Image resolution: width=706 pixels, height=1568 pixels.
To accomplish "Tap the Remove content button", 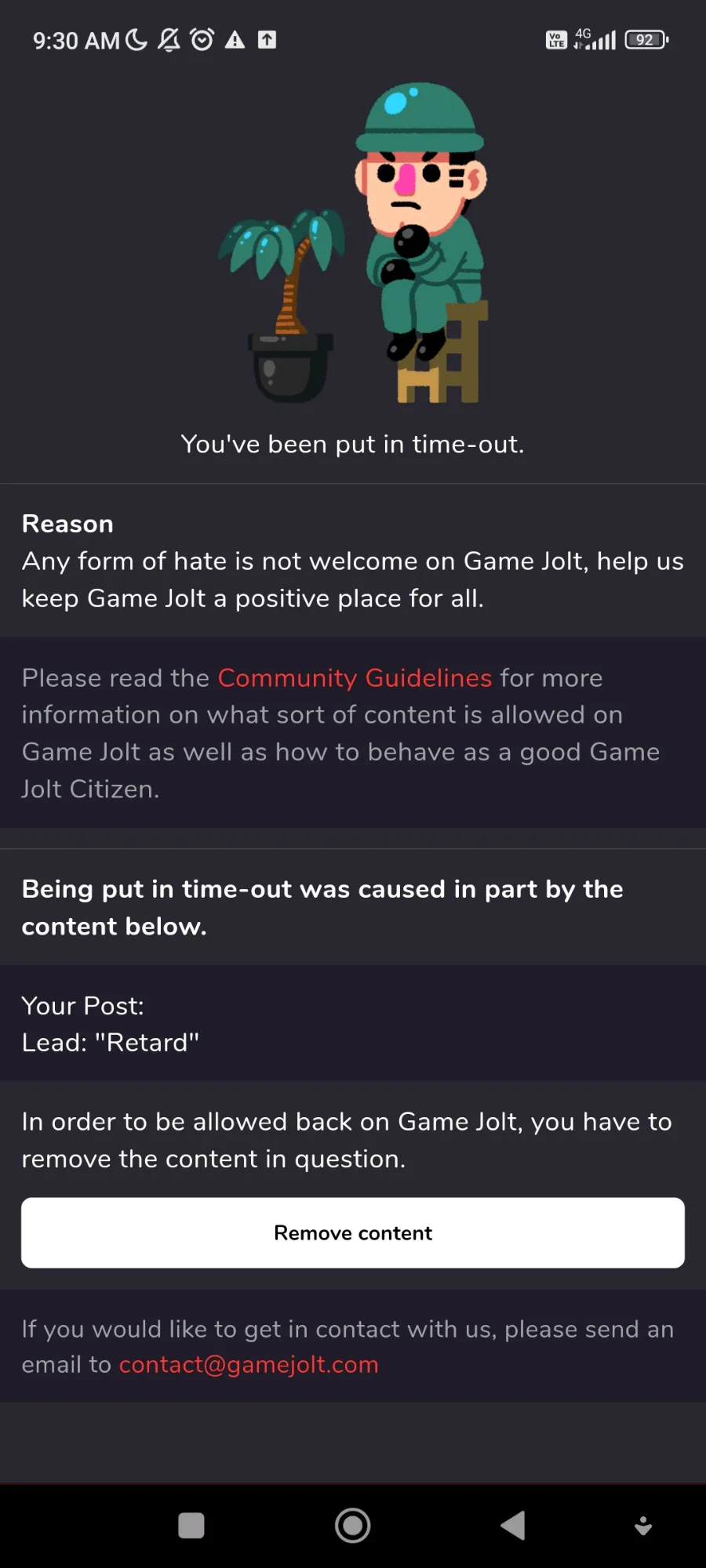I will [x=353, y=1232].
